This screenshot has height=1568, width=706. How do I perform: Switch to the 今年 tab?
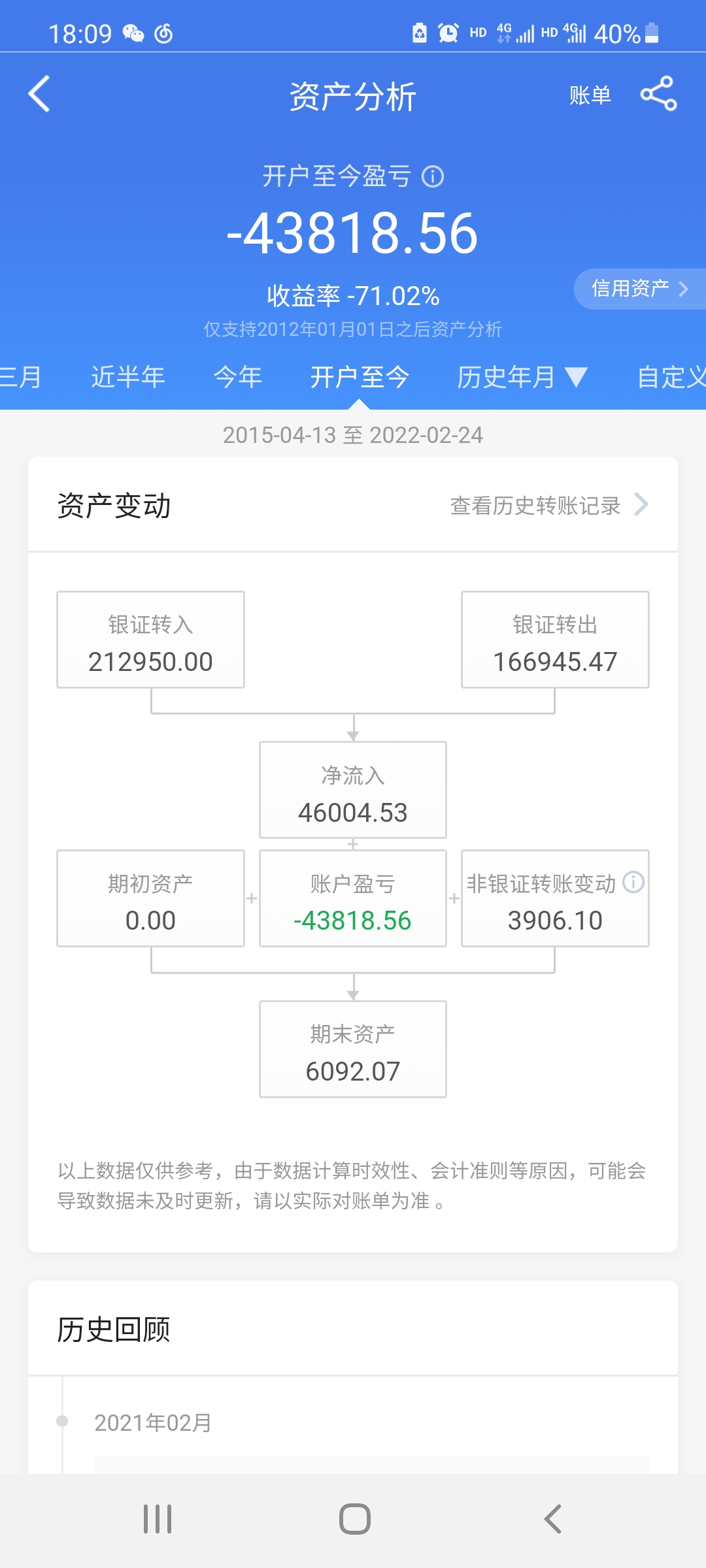(238, 377)
